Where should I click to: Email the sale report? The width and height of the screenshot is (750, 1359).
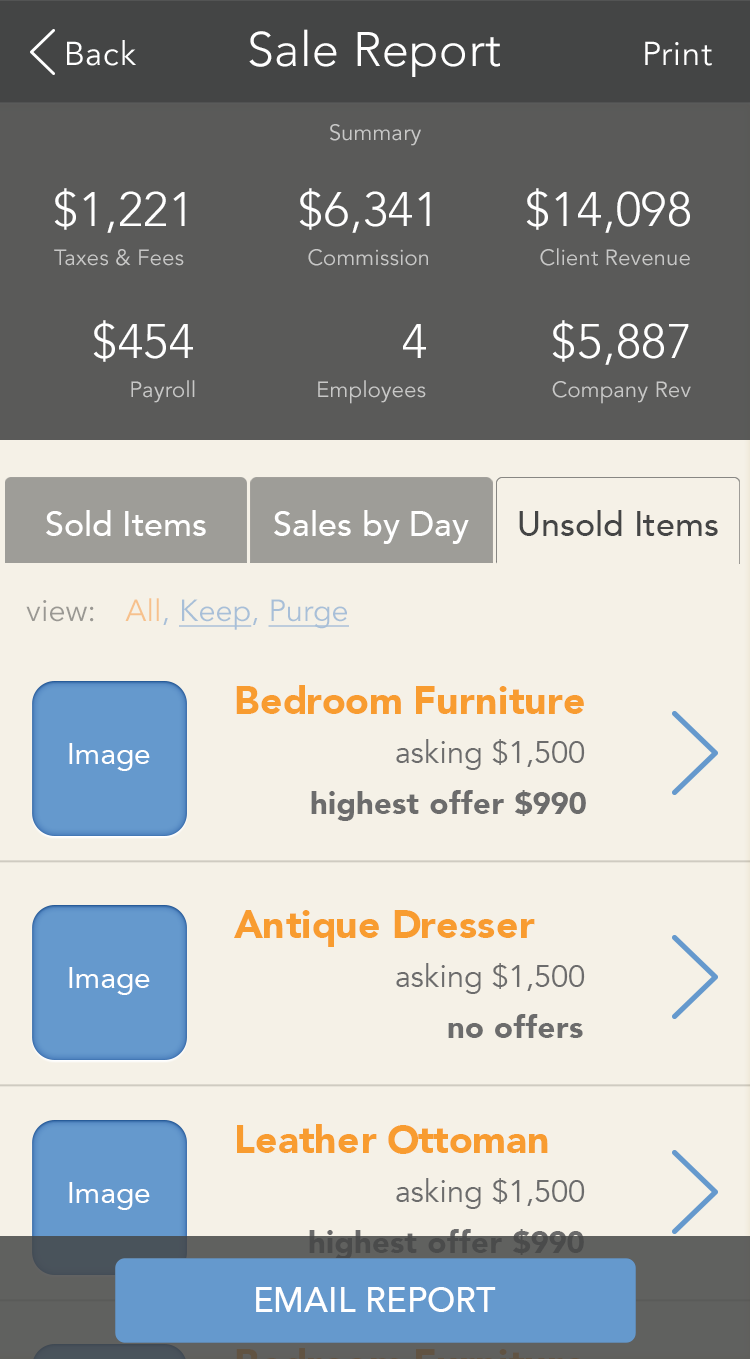point(375,1299)
